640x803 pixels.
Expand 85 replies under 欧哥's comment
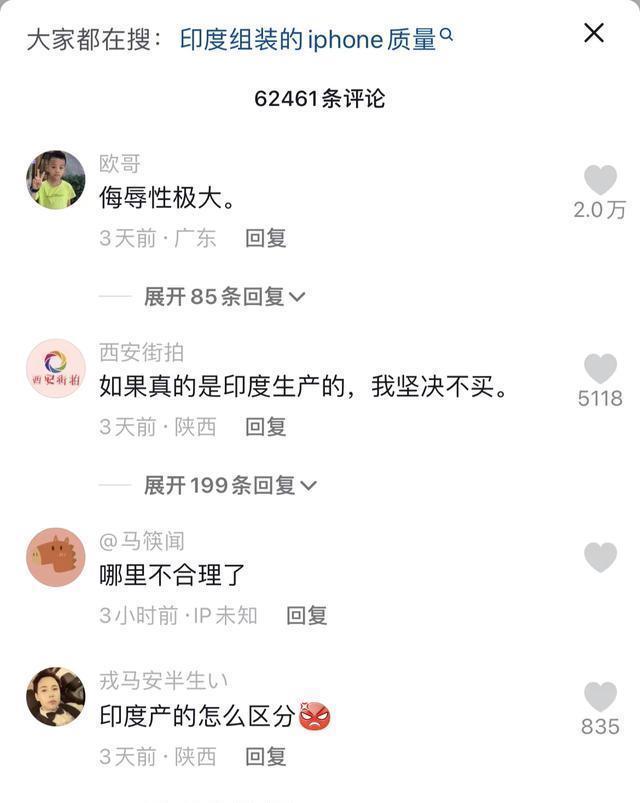224,296
